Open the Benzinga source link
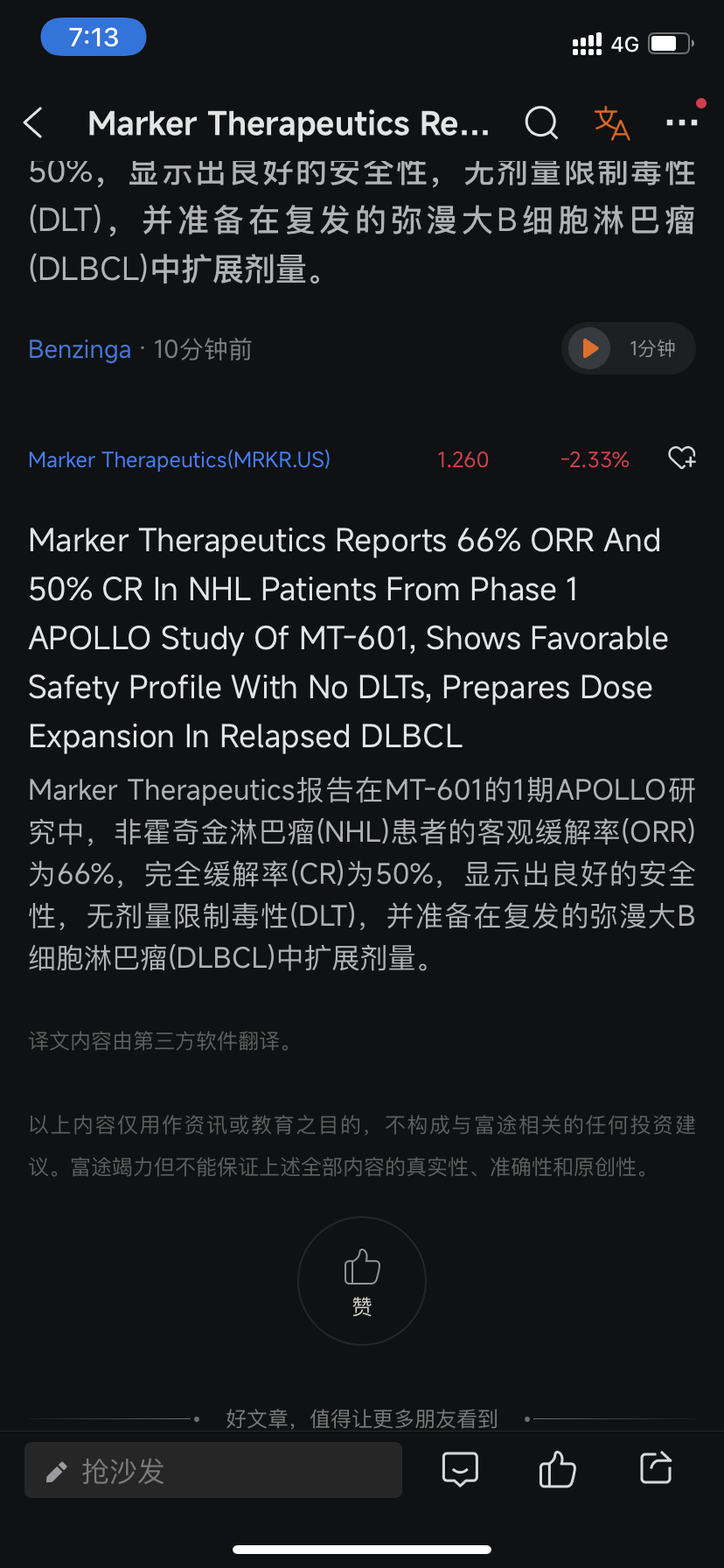The width and height of the screenshot is (724, 1568). 80,349
